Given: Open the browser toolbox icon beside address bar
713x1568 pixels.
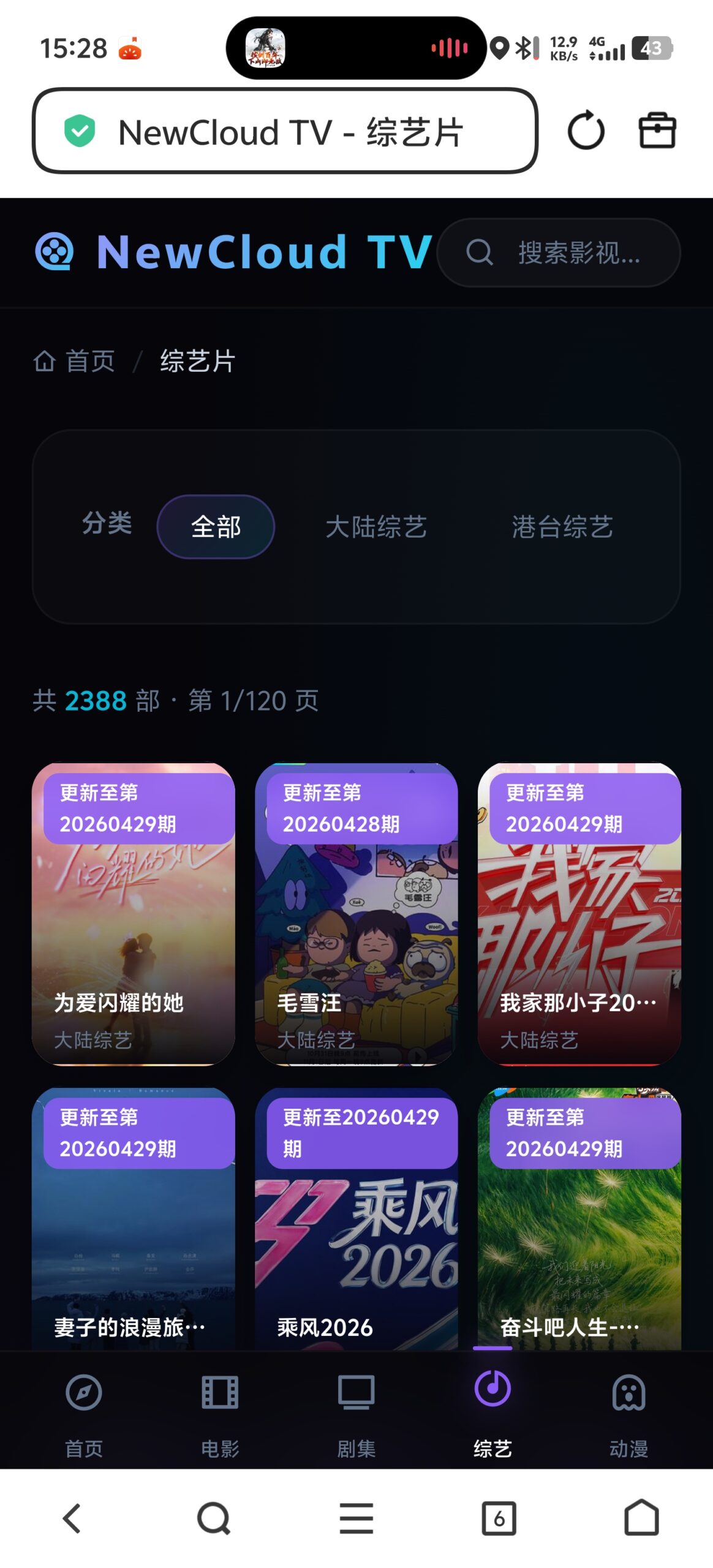Looking at the screenshot, I should pyautogui.click(x=658, y=130).
